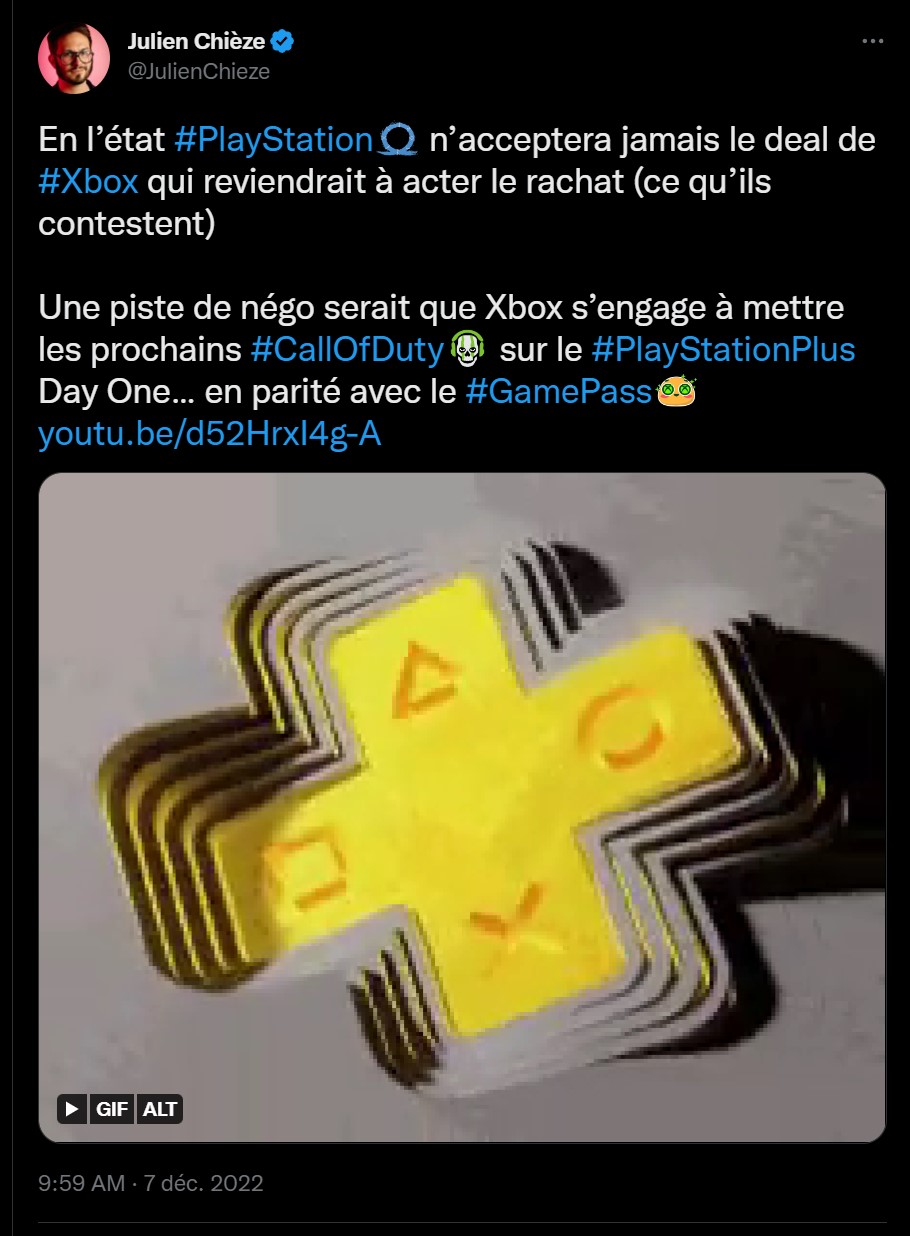Open the #PlayStation hashtag
Screen dimensions: 910x1236
point(272,140)
